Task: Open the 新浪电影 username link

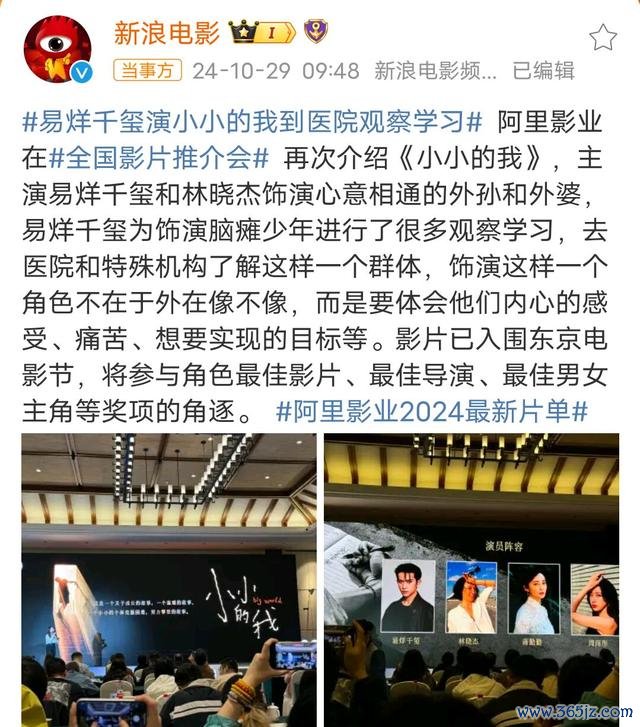Action: point(168,34)
